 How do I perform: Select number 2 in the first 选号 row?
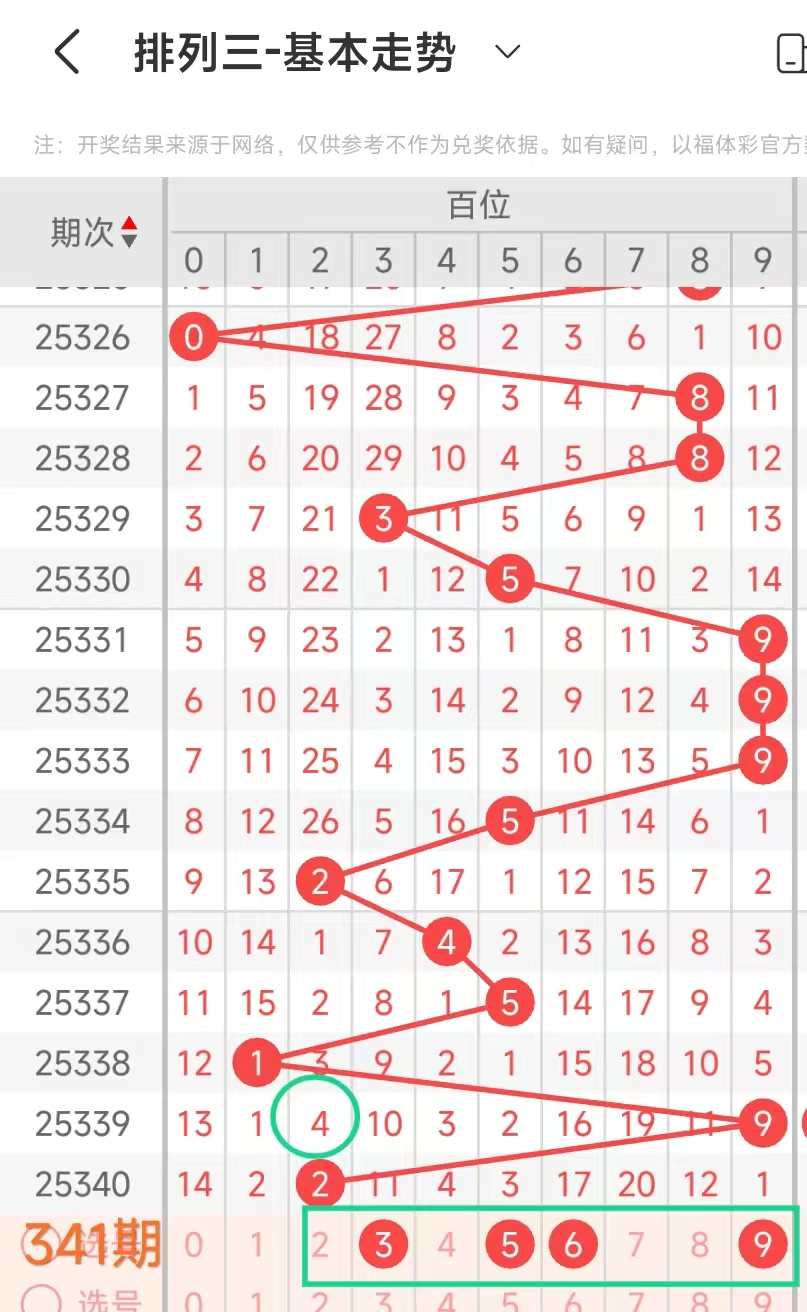click(x=320, y=1245)
